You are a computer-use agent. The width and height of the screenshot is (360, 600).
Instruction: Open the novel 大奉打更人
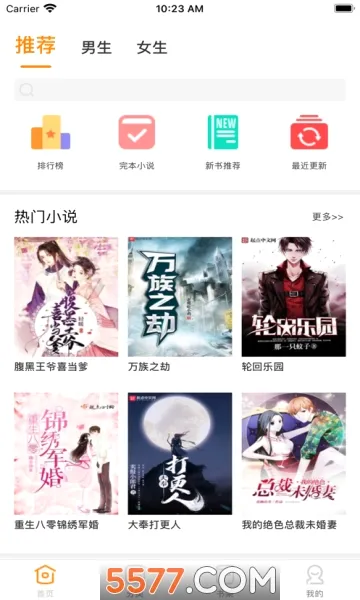coord(180,461)
